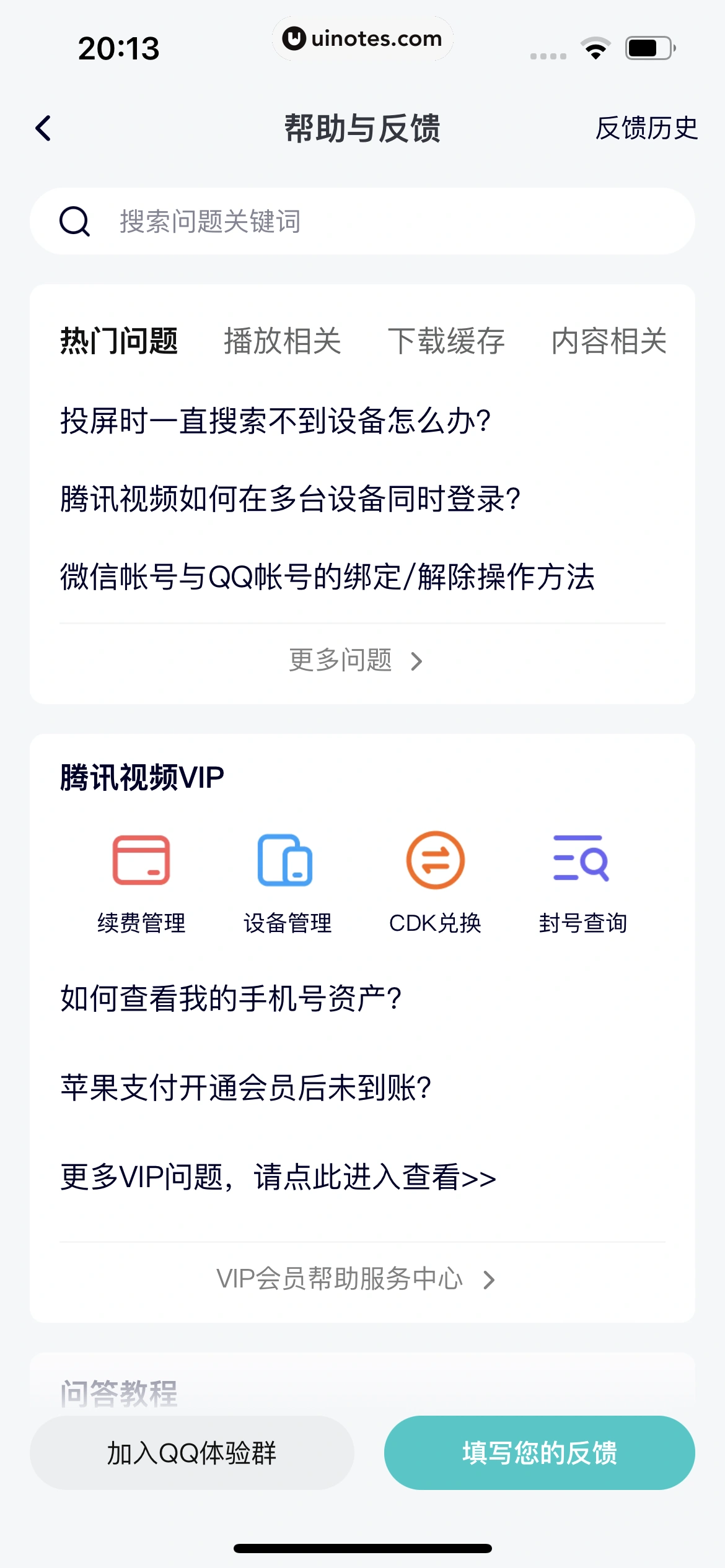This screenshot has width=725, height=1568.
Task: Open 投屏时一直搜索不到设备怎么办 question
Action: pos(276,421)
